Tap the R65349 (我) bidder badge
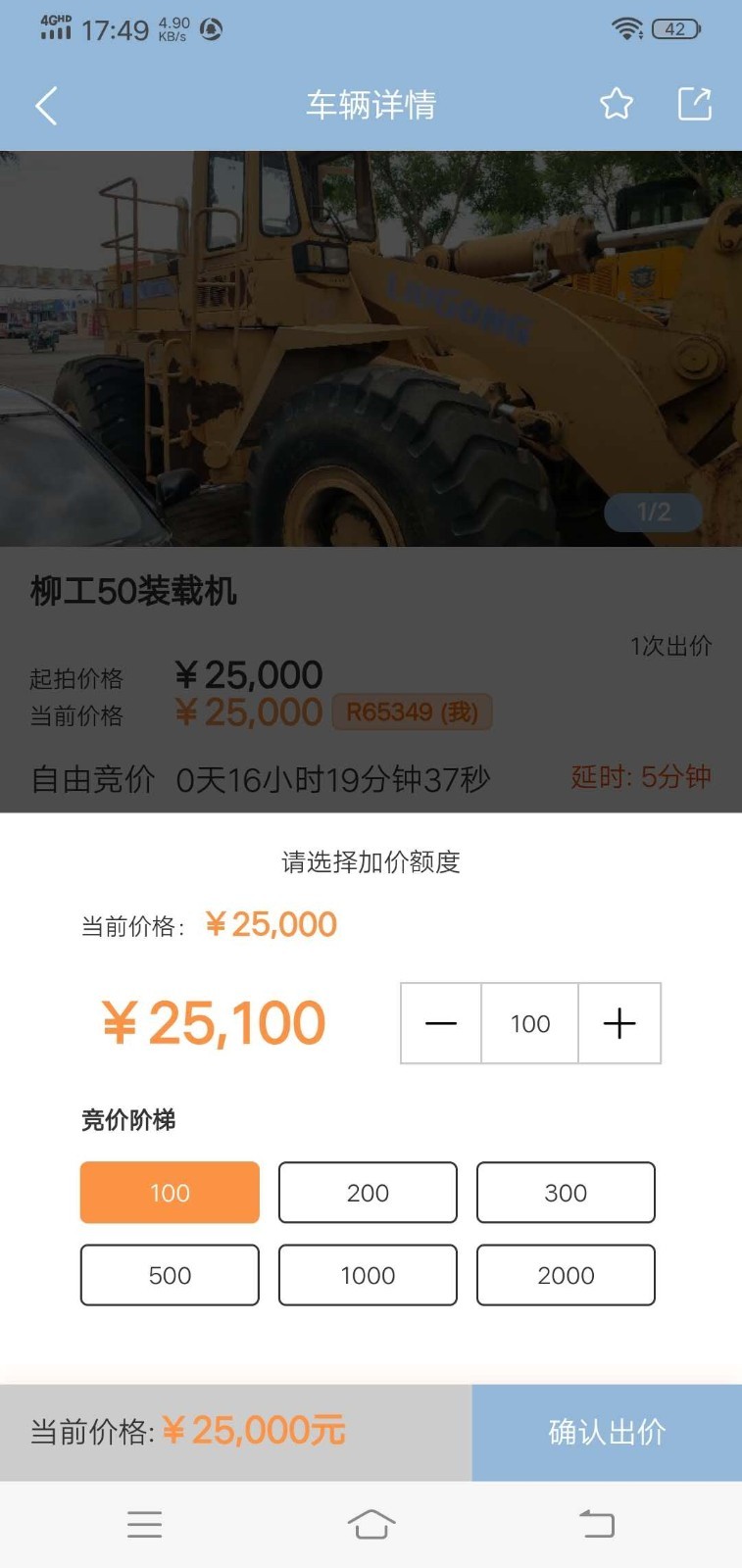Image resolution: width=742 pixels, height=1568 pixels. coord(412,712)
